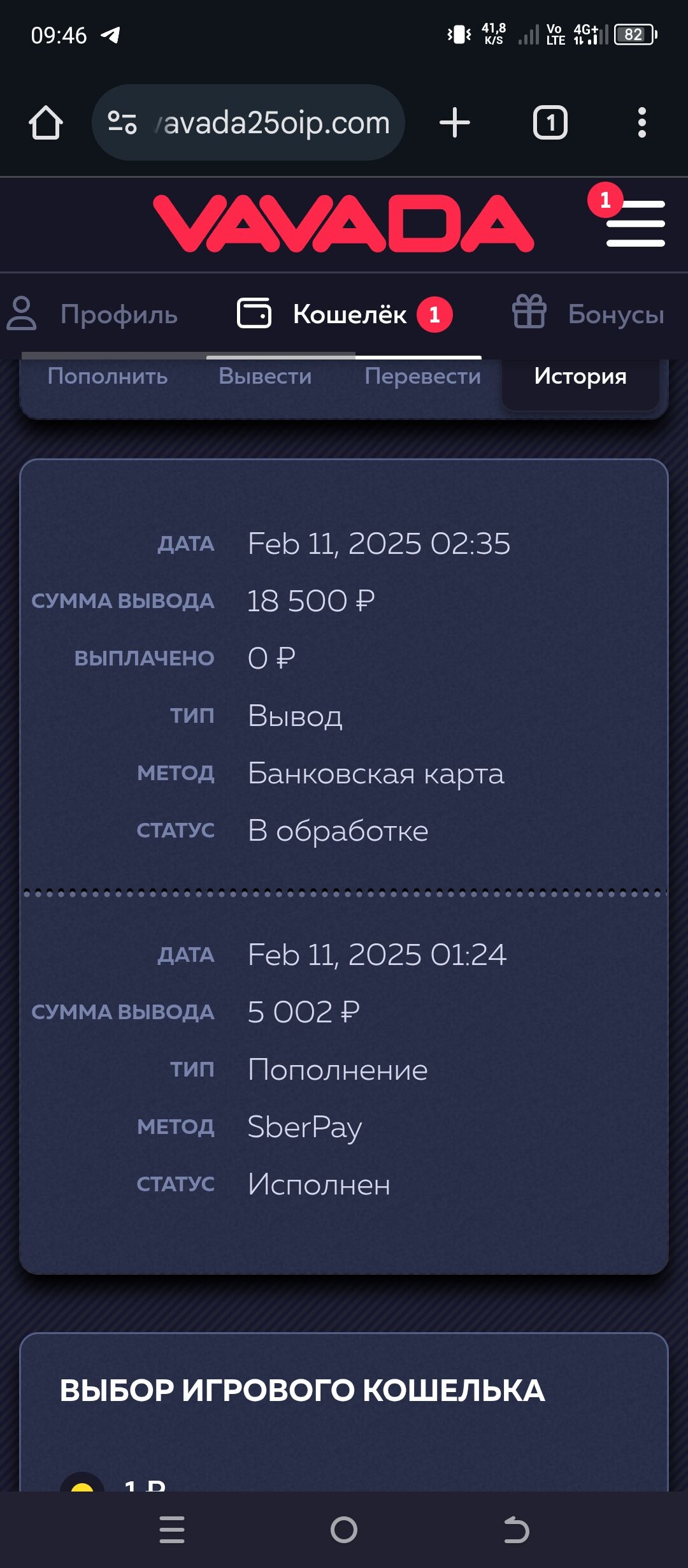Viewport: 688px width, 1568px height.
Task: Open the tab switcher
Action: (550, 122)
